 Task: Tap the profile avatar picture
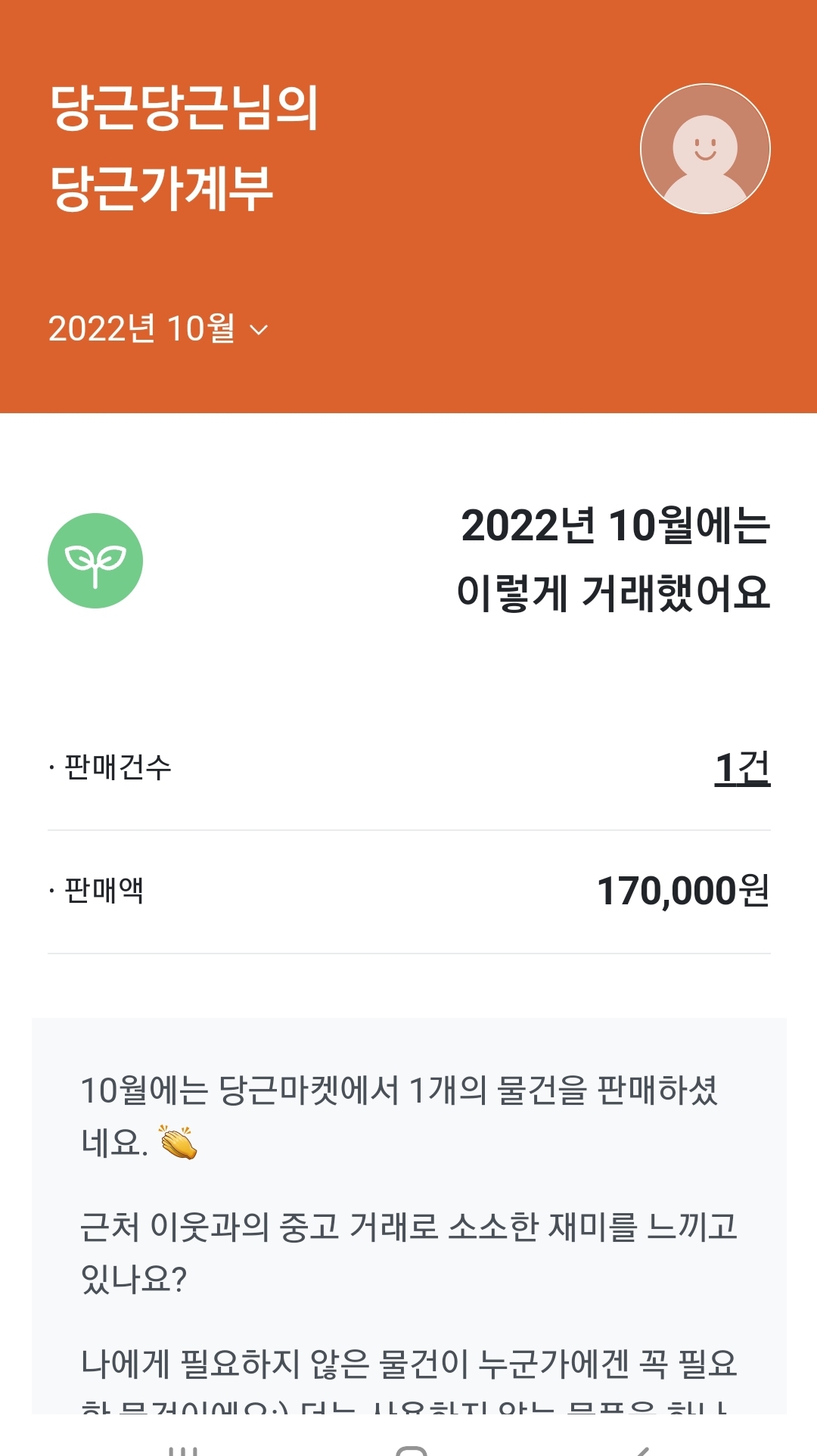click(x=705, y=149)
